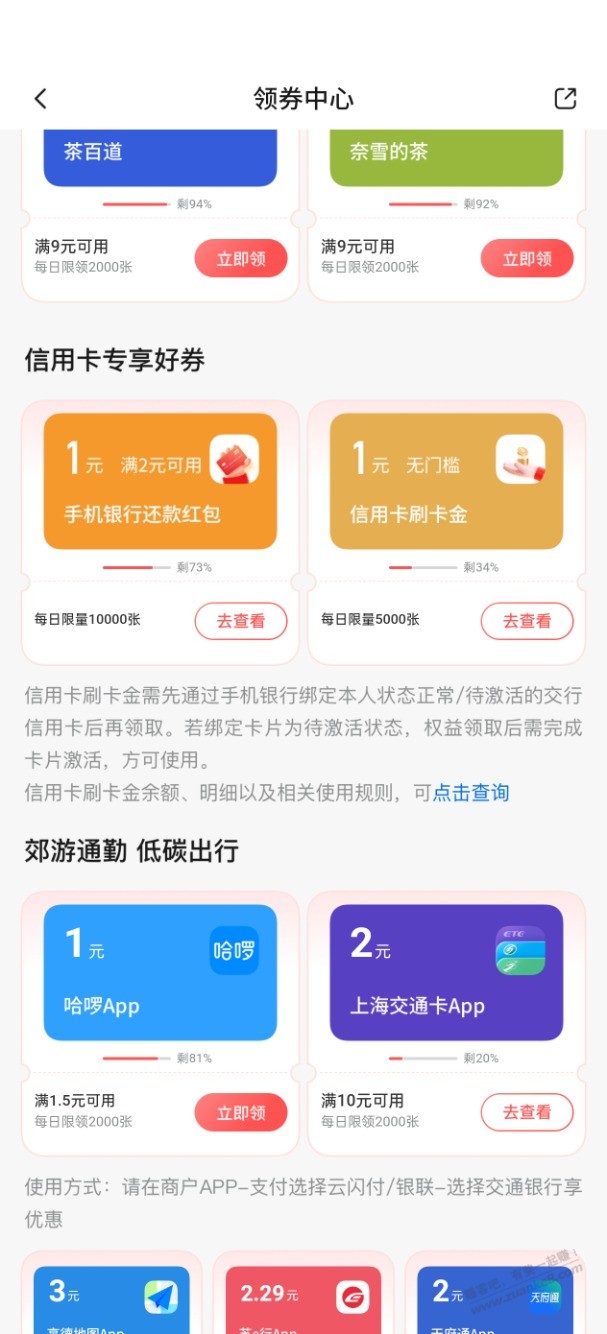Image resolution: width=607 pixels, height=1334 pixels.
Task: Follow the 点击查询 link
Action: (x=471, y=793)
